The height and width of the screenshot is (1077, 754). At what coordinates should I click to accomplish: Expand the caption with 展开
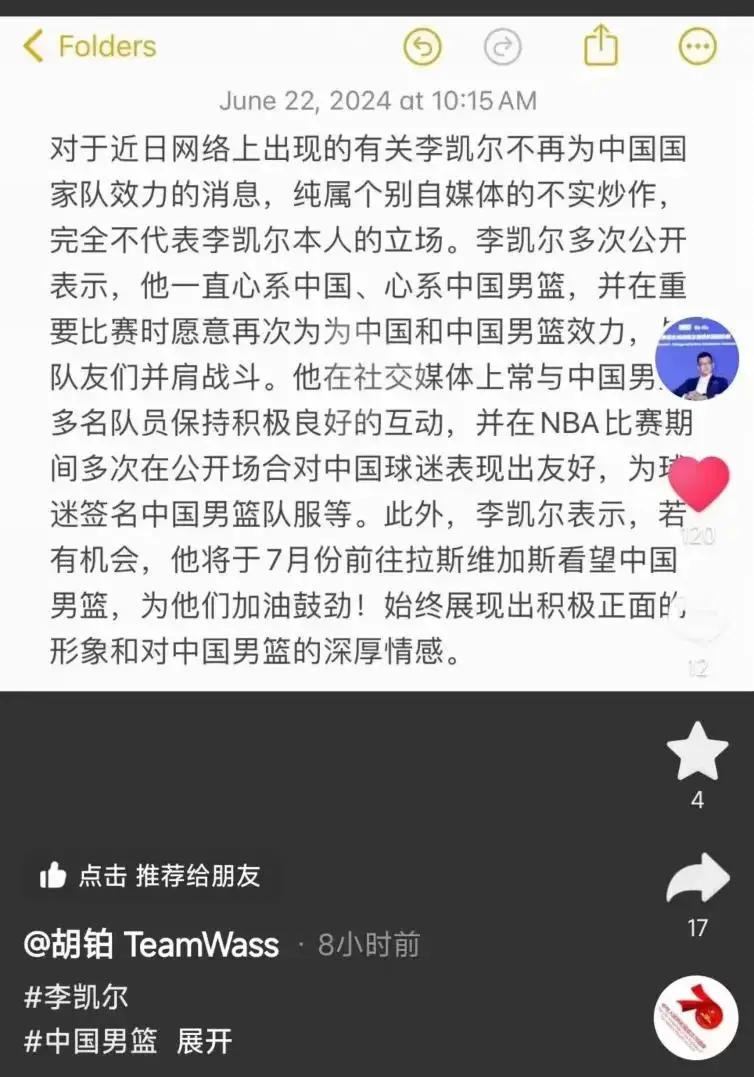point(205,1041)
